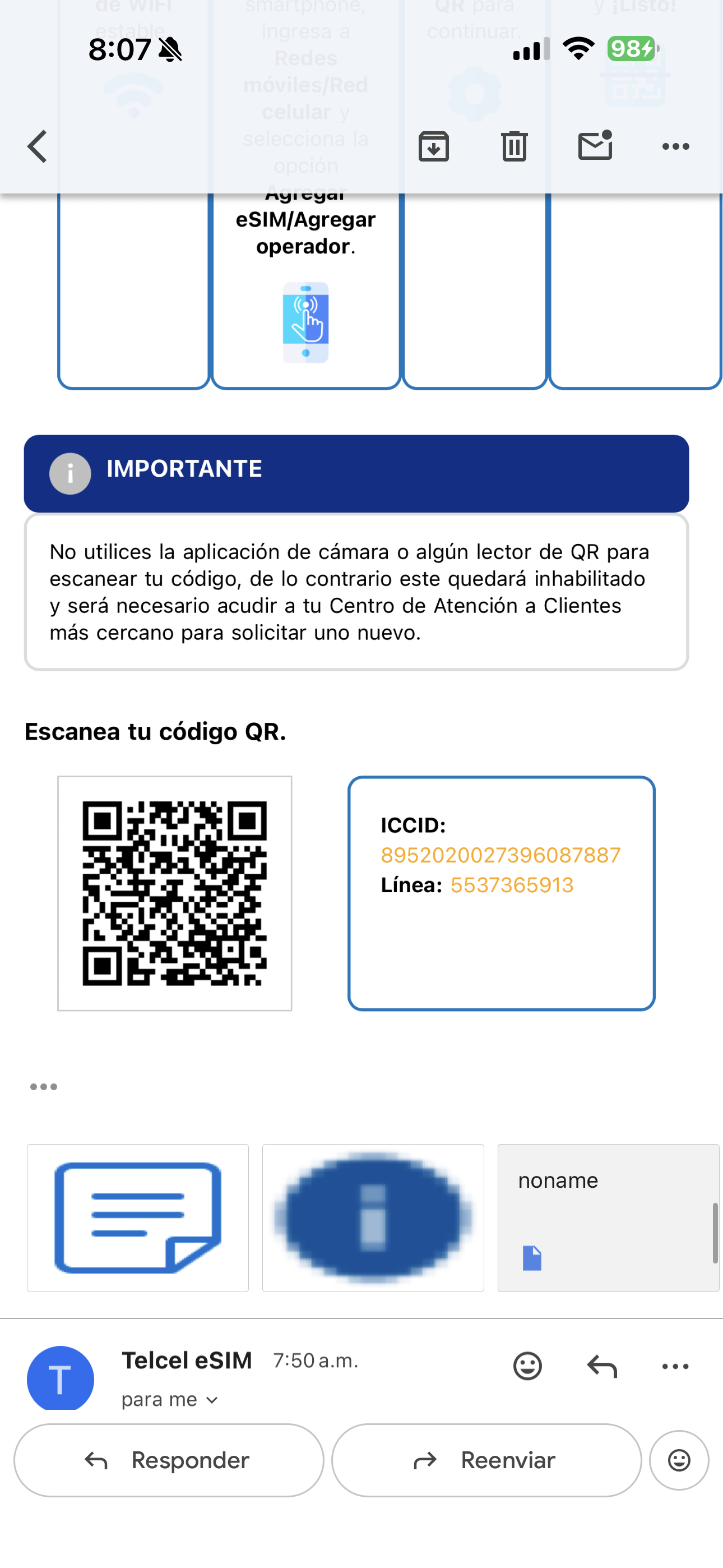
Task: Delete this email with the trash icon
Action: (x=515, y=147)
